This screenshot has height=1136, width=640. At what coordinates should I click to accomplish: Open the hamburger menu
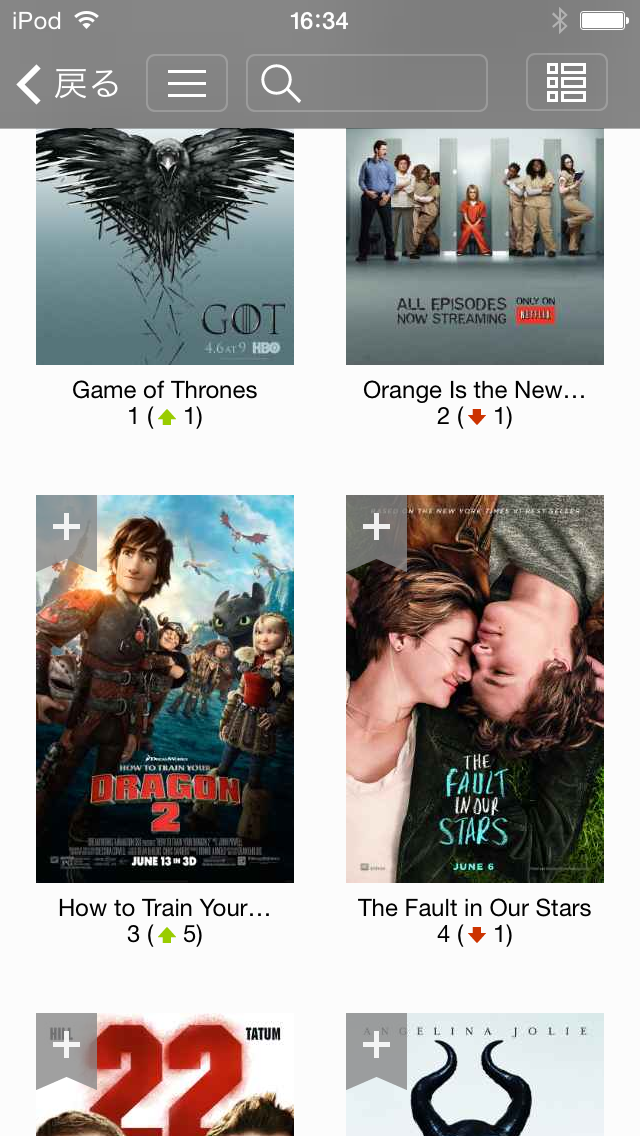click(x=187, y=83)
